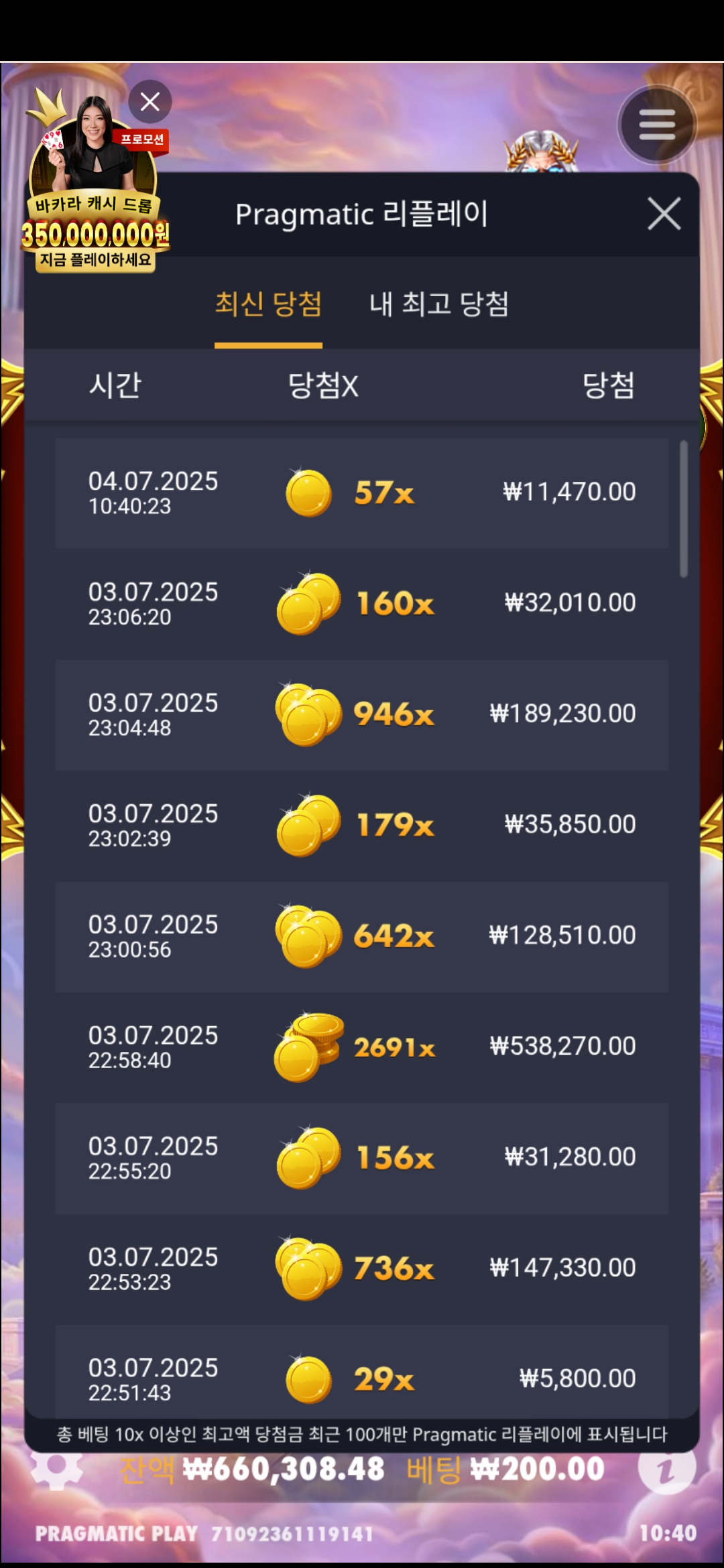The width and height of the screenshot is (724, 1568).
Task: Replay the 736x win at 22:53:23
Action: tap(362, 1268)
